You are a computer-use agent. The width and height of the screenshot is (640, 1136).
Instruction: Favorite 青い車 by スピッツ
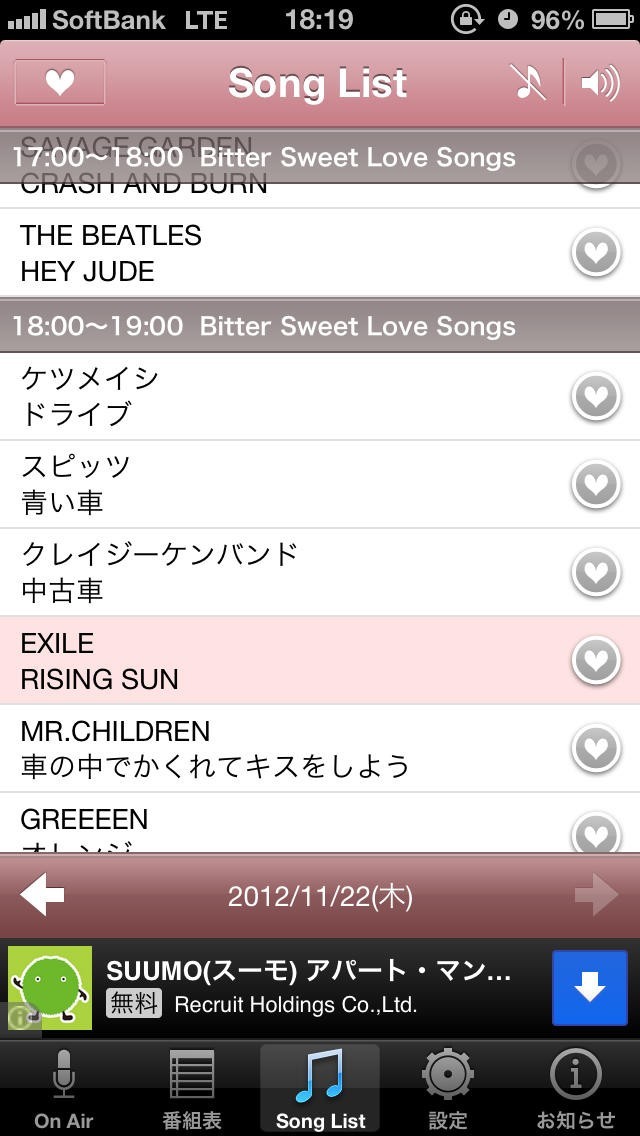coord(596,484)
